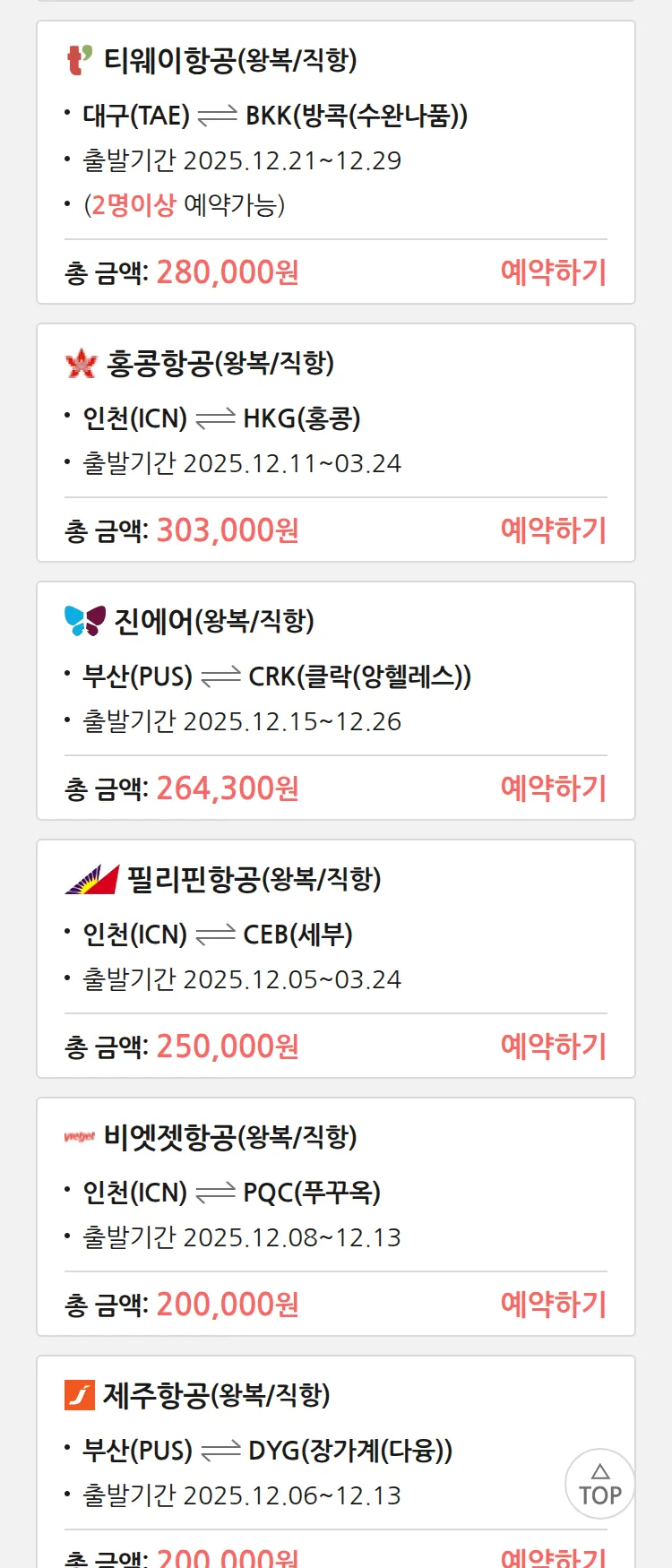The width and height of the screenshot is (672, 1568).
Task: Jump back to top with the TOP button
Action: (x=599, y=1484)
